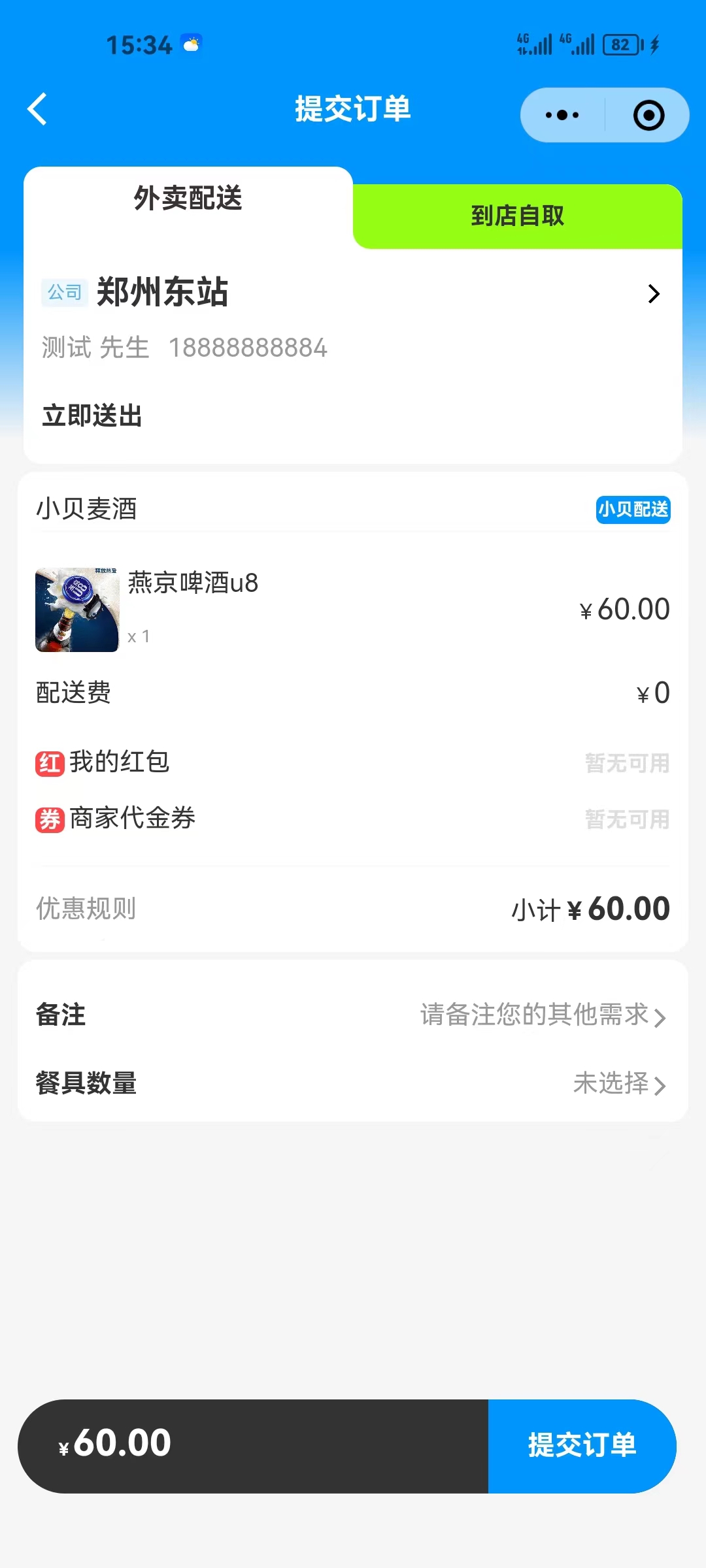Select the 外卖配送 tab
706x1568 pixels.
[188, 199]
